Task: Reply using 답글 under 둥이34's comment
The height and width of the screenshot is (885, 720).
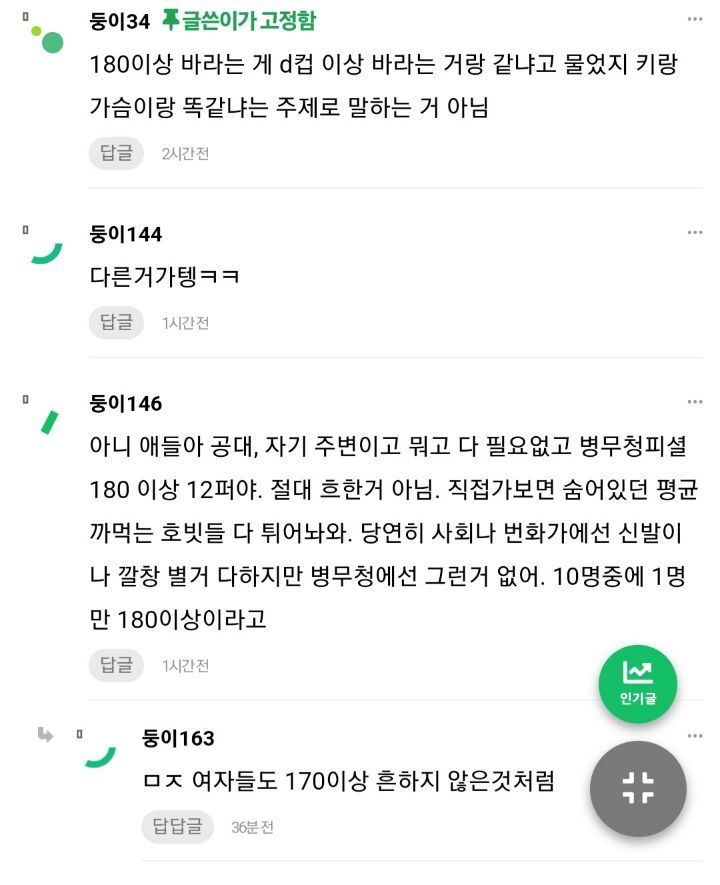Action: click(114, 153)
